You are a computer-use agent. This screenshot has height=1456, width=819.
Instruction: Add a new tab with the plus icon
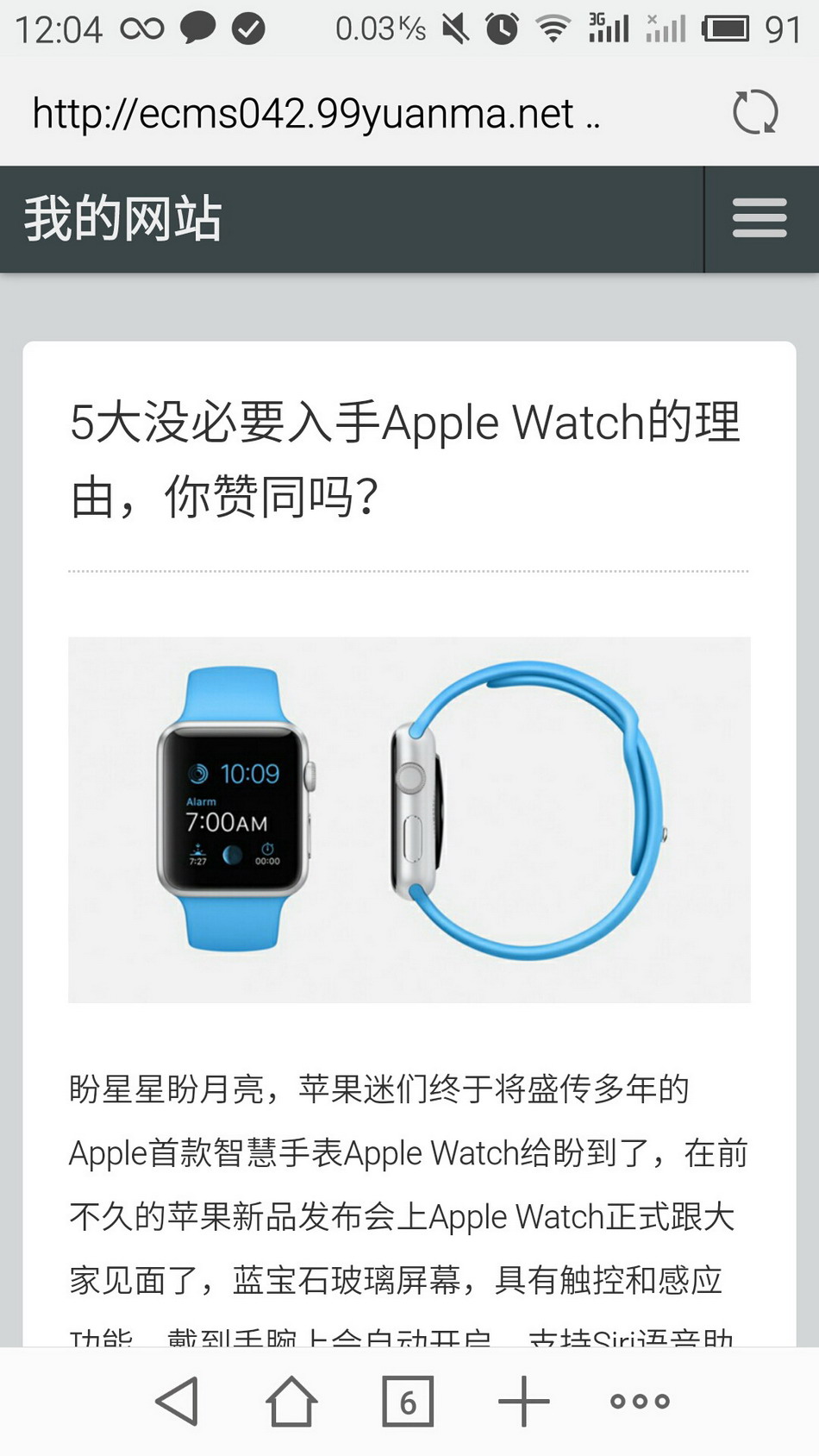[523, 1401]
